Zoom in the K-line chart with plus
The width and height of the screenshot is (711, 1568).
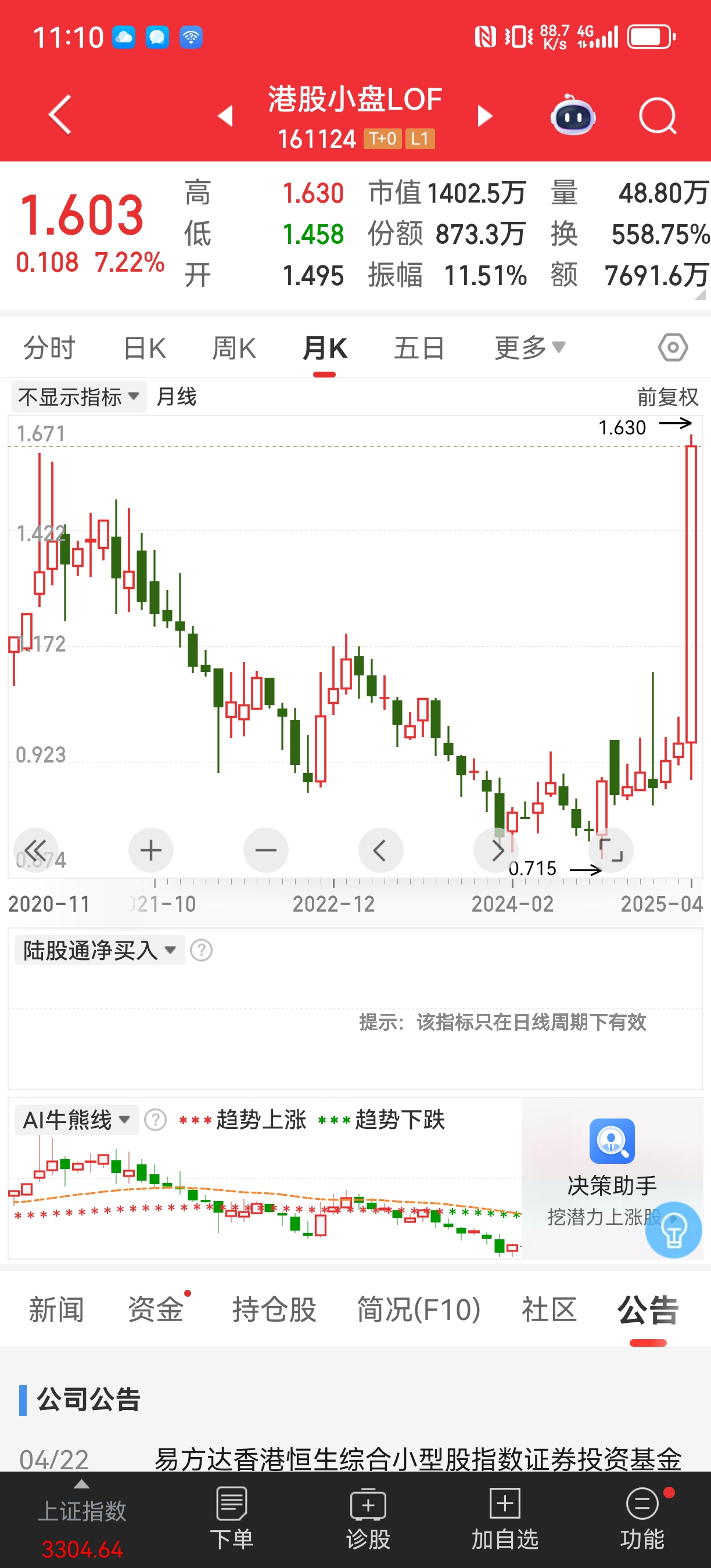tap(151, 850)
